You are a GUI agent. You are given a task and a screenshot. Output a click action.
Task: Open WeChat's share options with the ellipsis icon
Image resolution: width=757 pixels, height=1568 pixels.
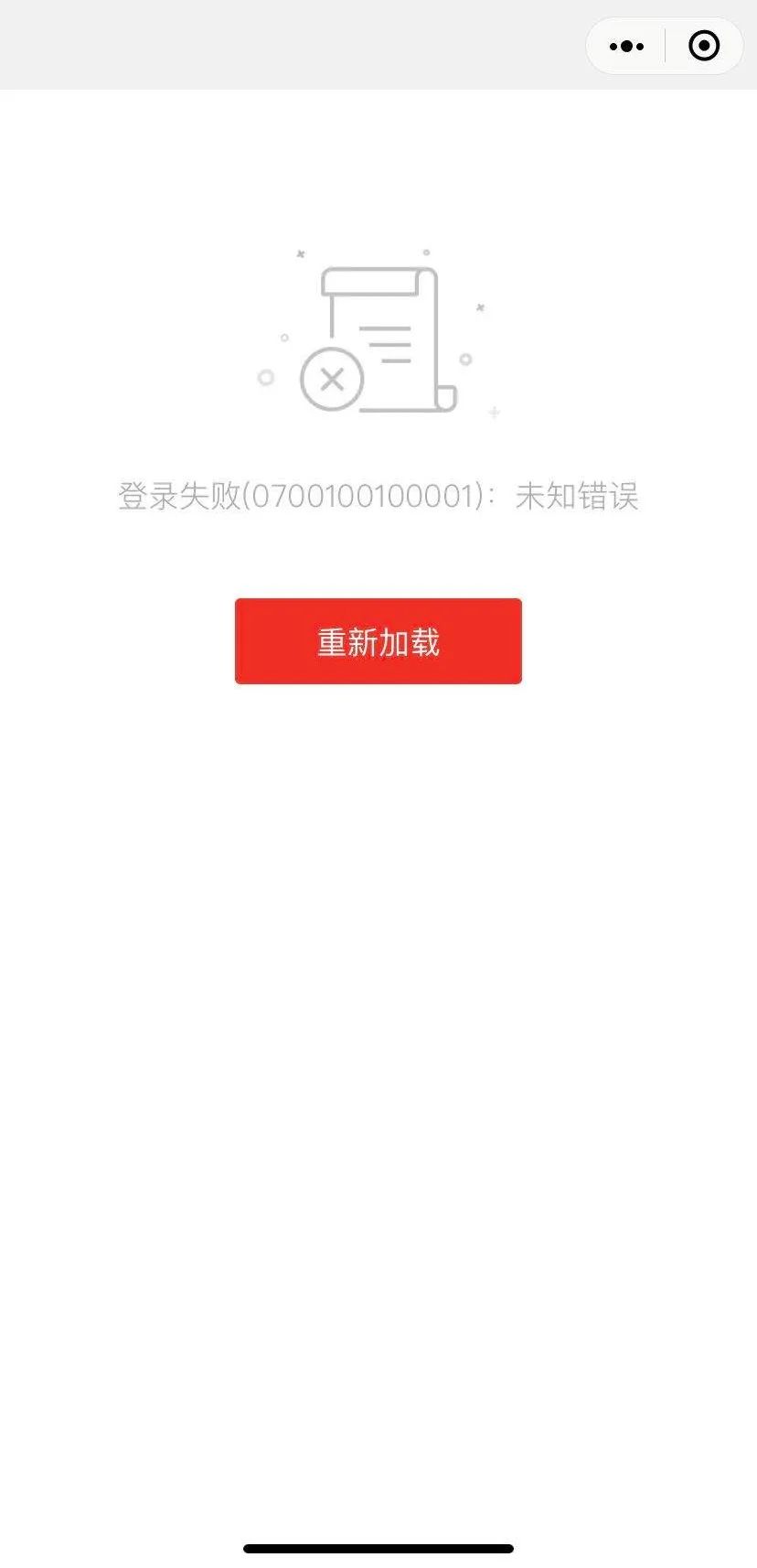[x=625, y=45]
